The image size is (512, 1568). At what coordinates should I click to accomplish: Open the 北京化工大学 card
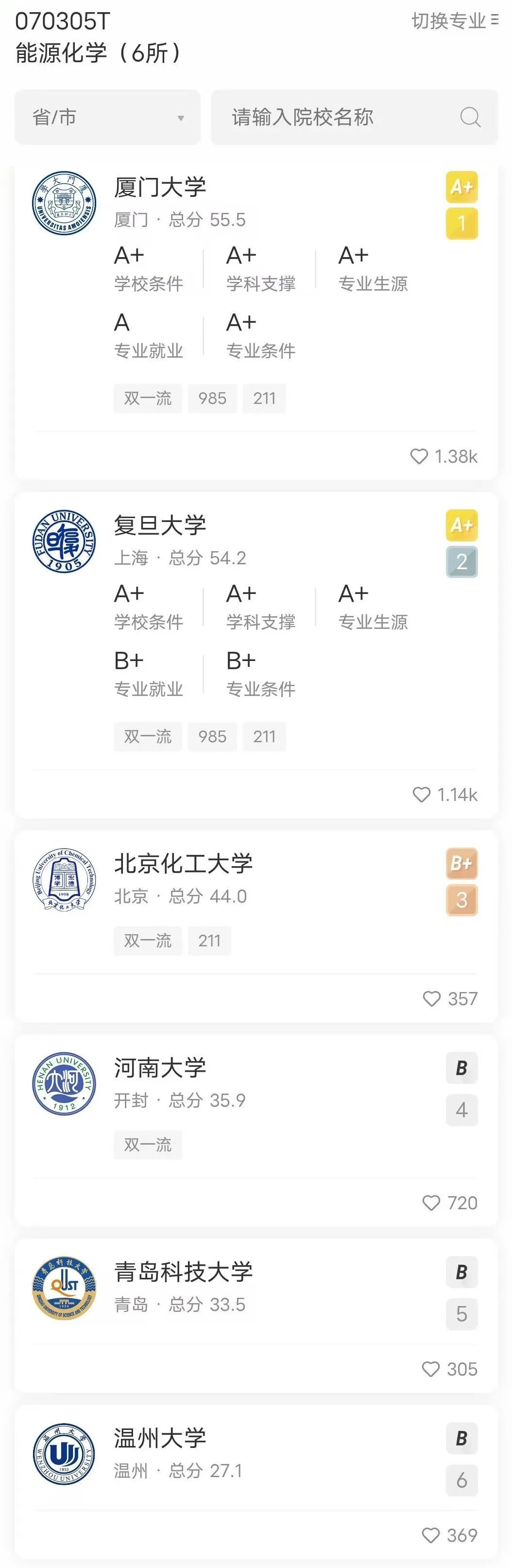(183, 864)
